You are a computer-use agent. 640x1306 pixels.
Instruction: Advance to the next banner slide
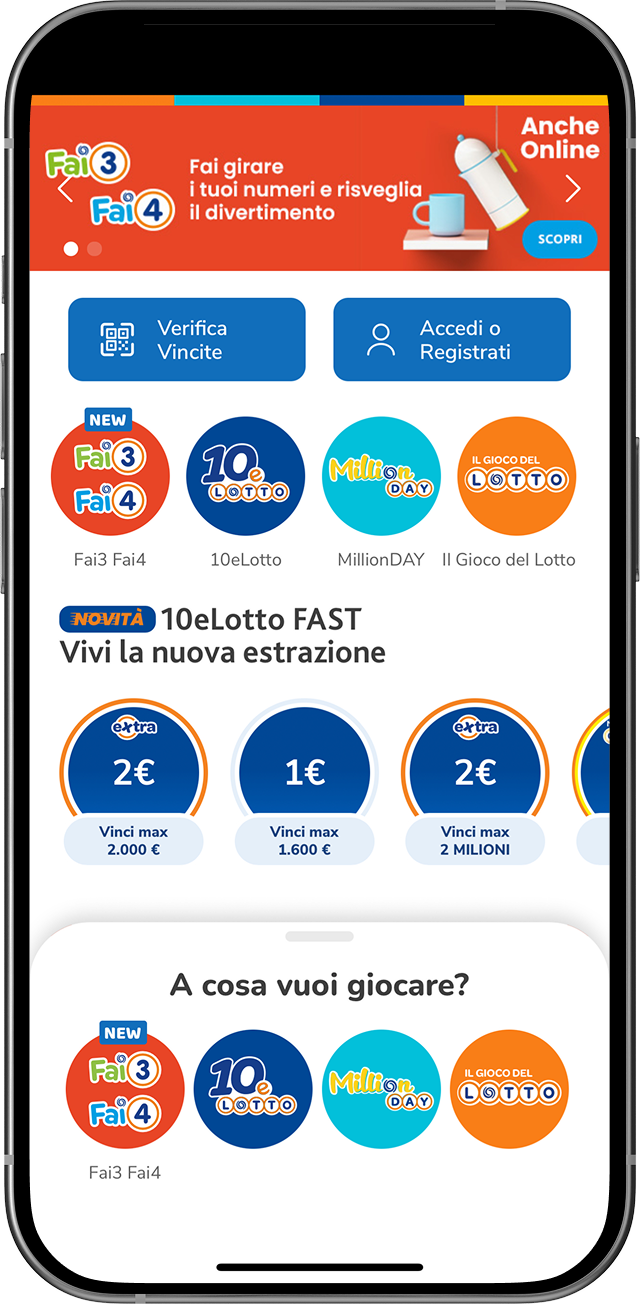573,189
